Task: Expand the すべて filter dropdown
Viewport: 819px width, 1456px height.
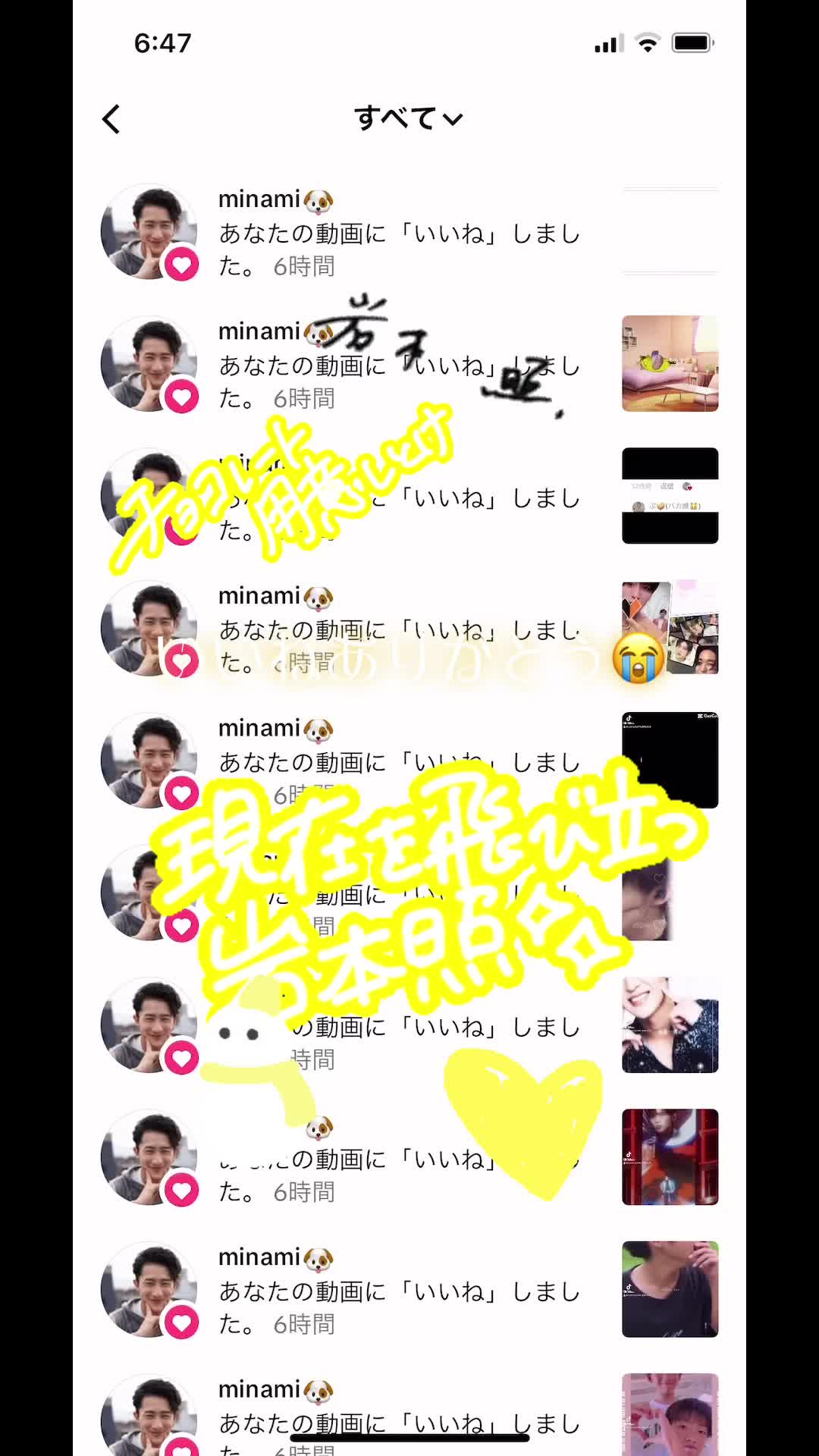Action: pos(408,119)
